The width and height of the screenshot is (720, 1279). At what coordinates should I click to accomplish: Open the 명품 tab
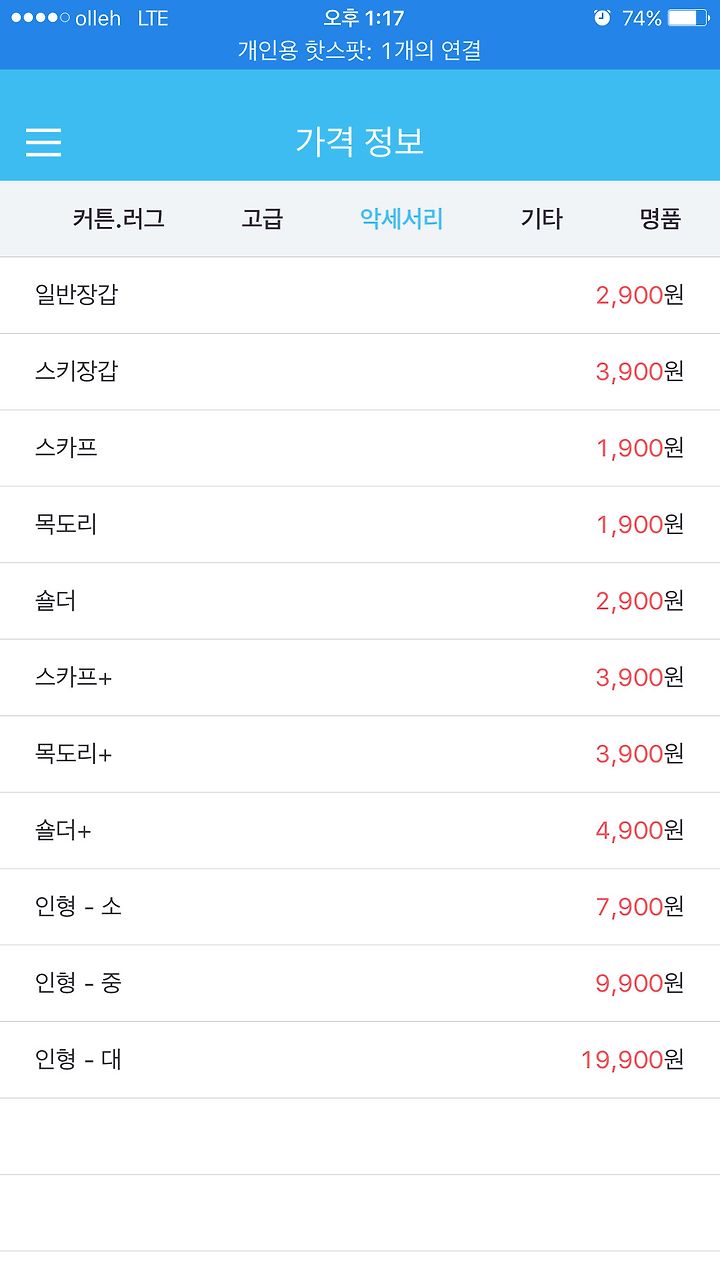point(660,219)
